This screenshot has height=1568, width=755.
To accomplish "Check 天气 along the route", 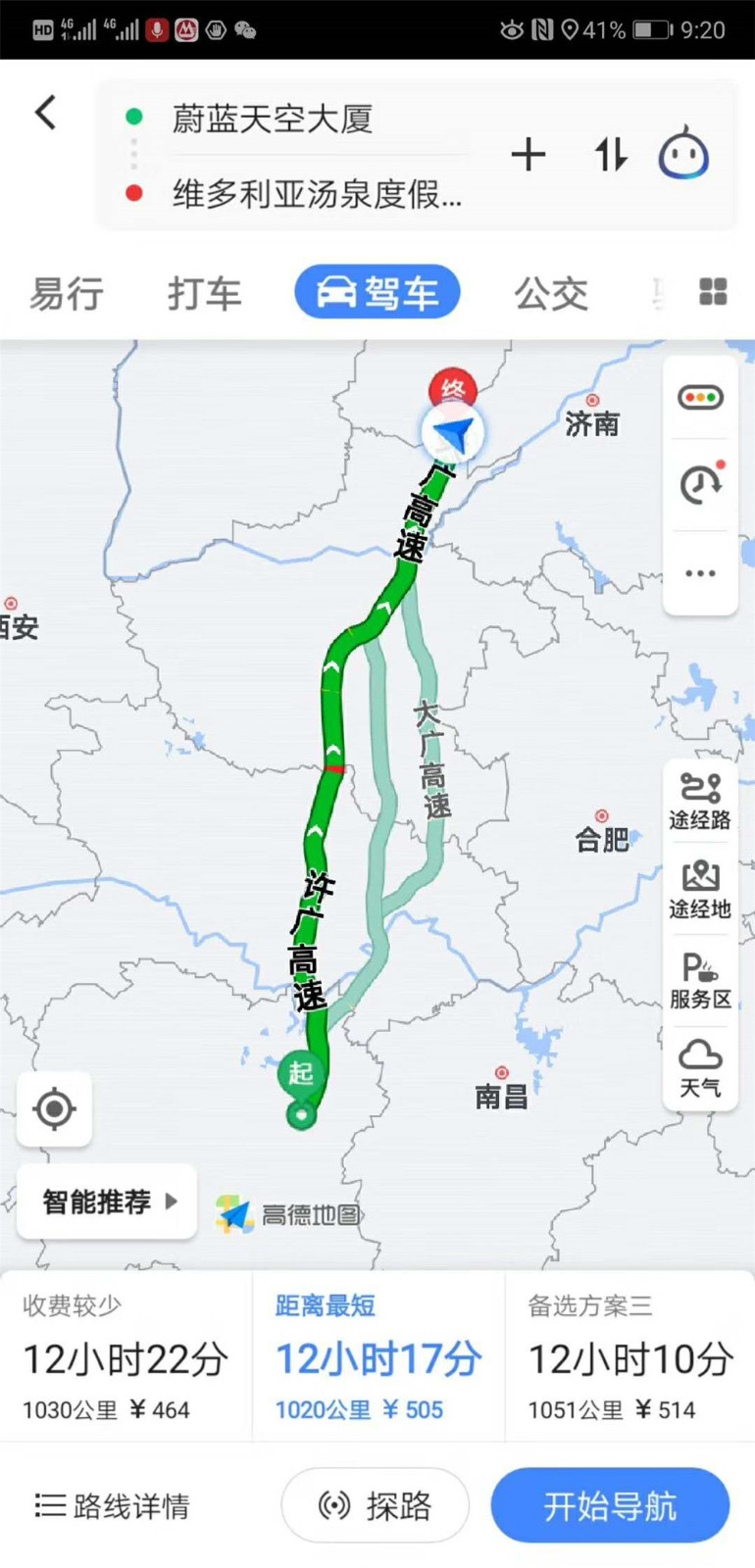I will (x=700, y=1069).
